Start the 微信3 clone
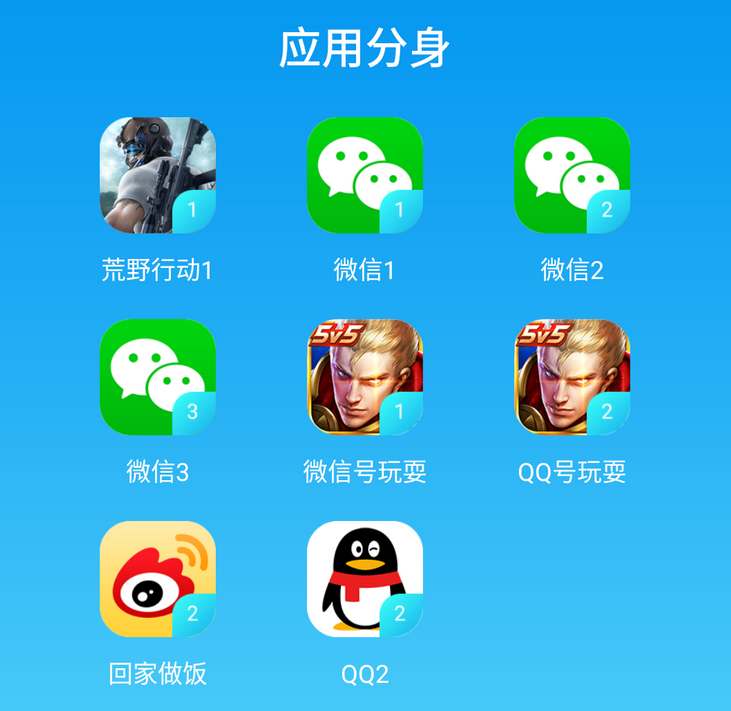This screenshot has height=711, width=731. pos(158,377)
